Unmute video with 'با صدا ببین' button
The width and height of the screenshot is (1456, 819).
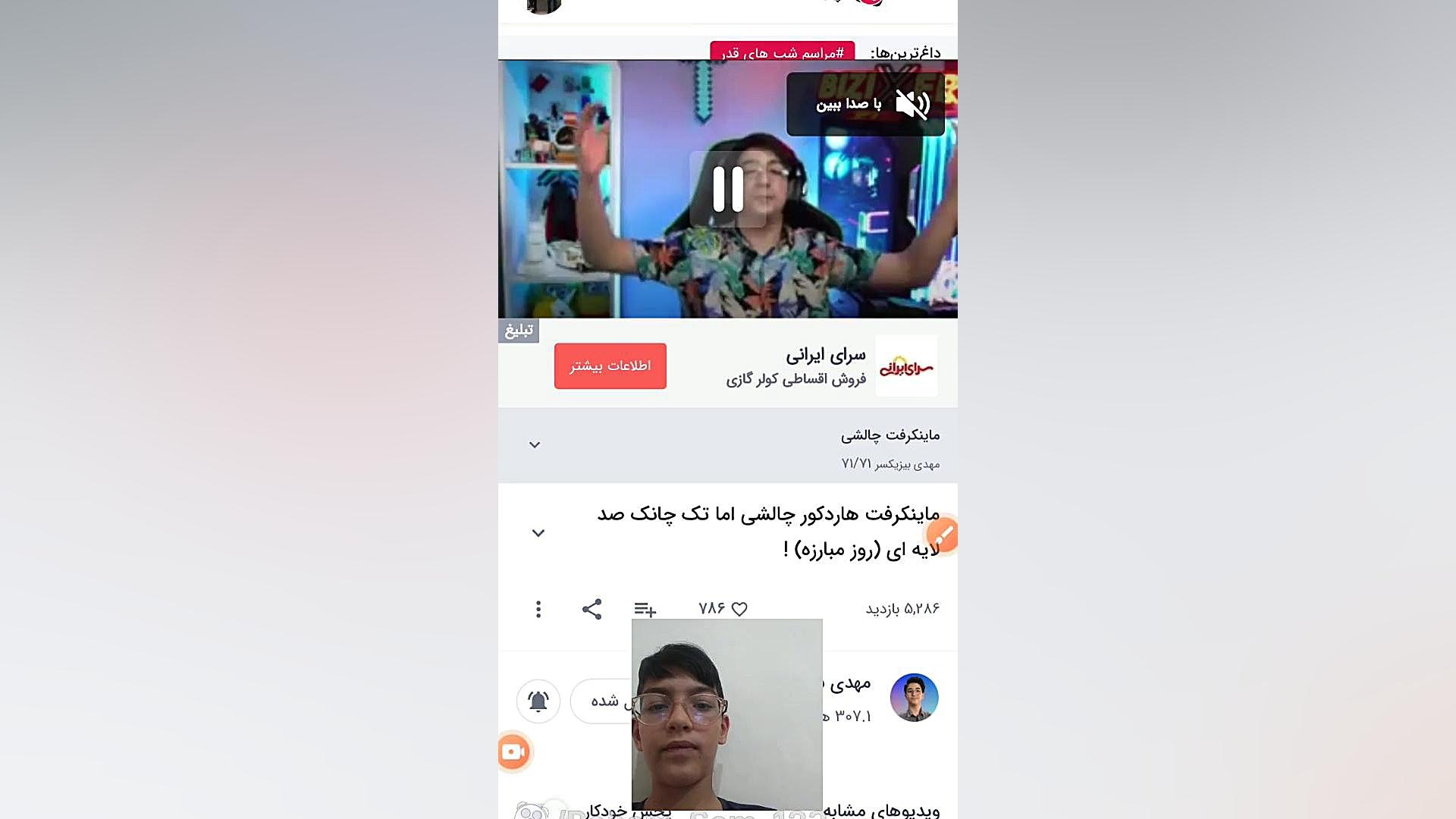click(x=865, y=104)
